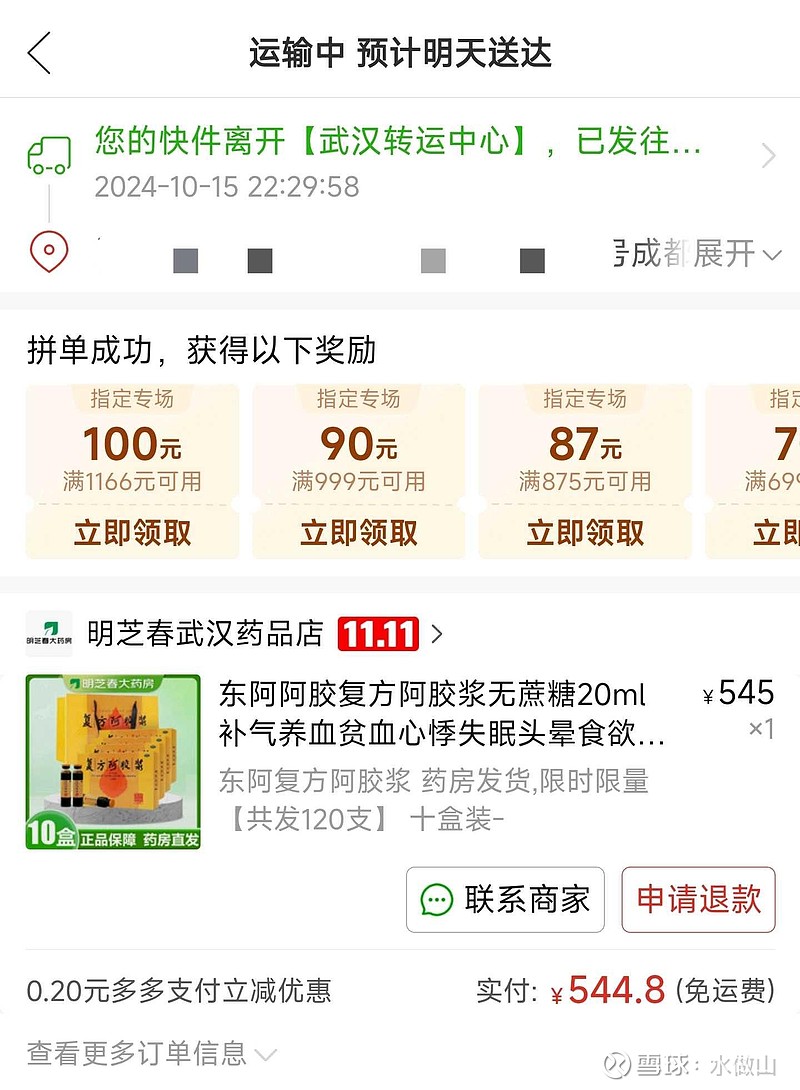Select the 指定专场 label on 100元 coupon
Image resolution: width=800 pixels, height=1090 pixels.
[131, 398]
